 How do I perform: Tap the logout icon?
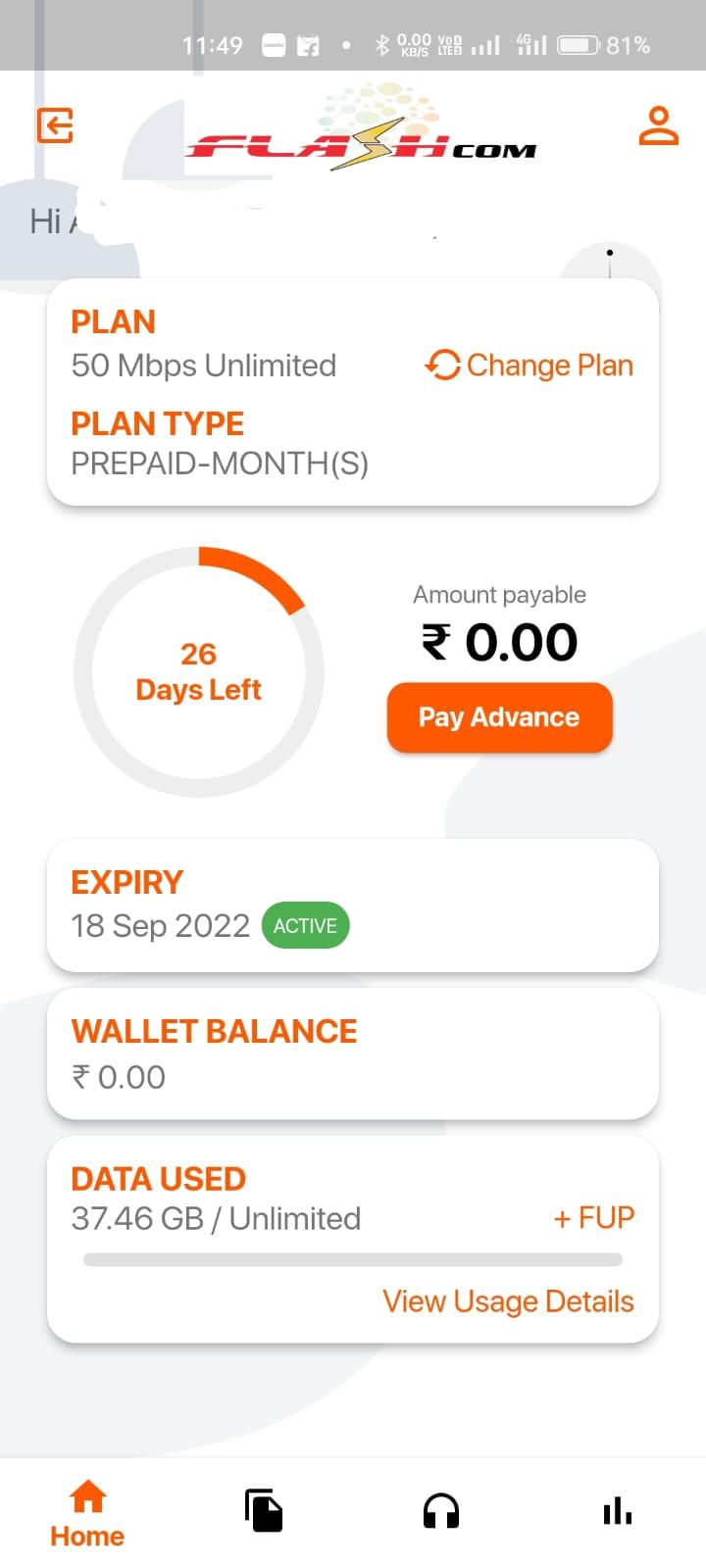point(55,125)
